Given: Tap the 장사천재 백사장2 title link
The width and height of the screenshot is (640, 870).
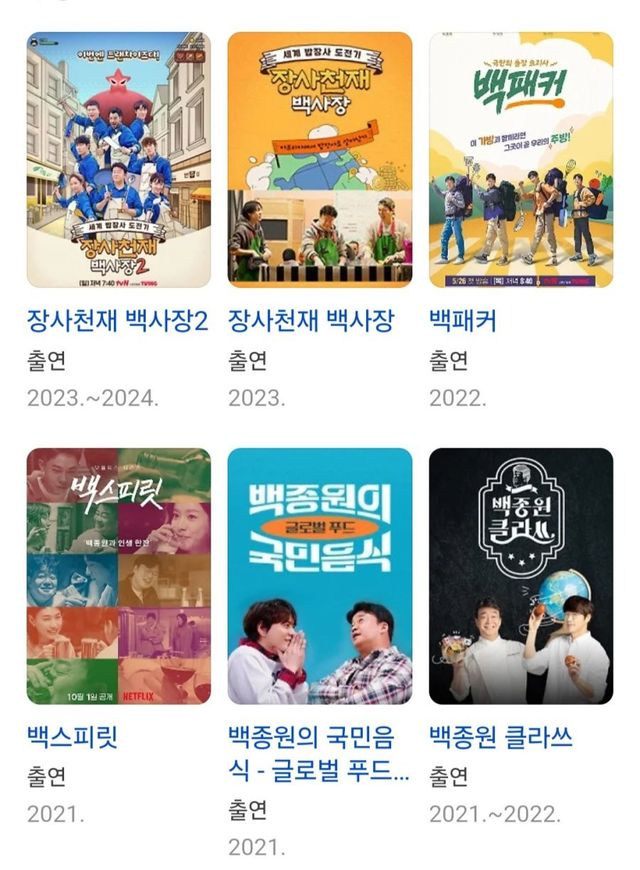Looking at the screenshot, I should tap(117, 321).
